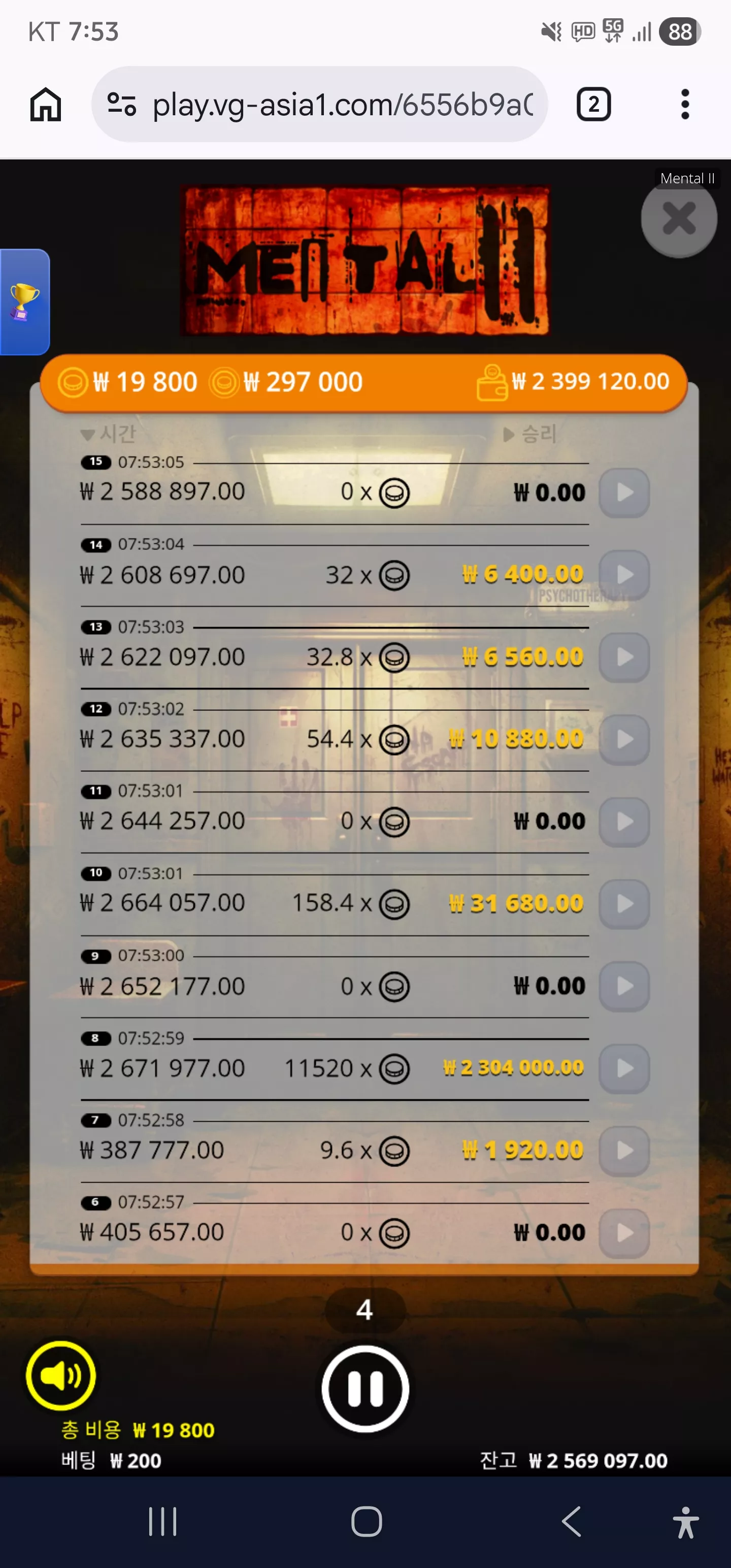Sort history by 승리 column
This screenshot has height=1568, width=731.
pyautogui.click(x=529, y=434)
